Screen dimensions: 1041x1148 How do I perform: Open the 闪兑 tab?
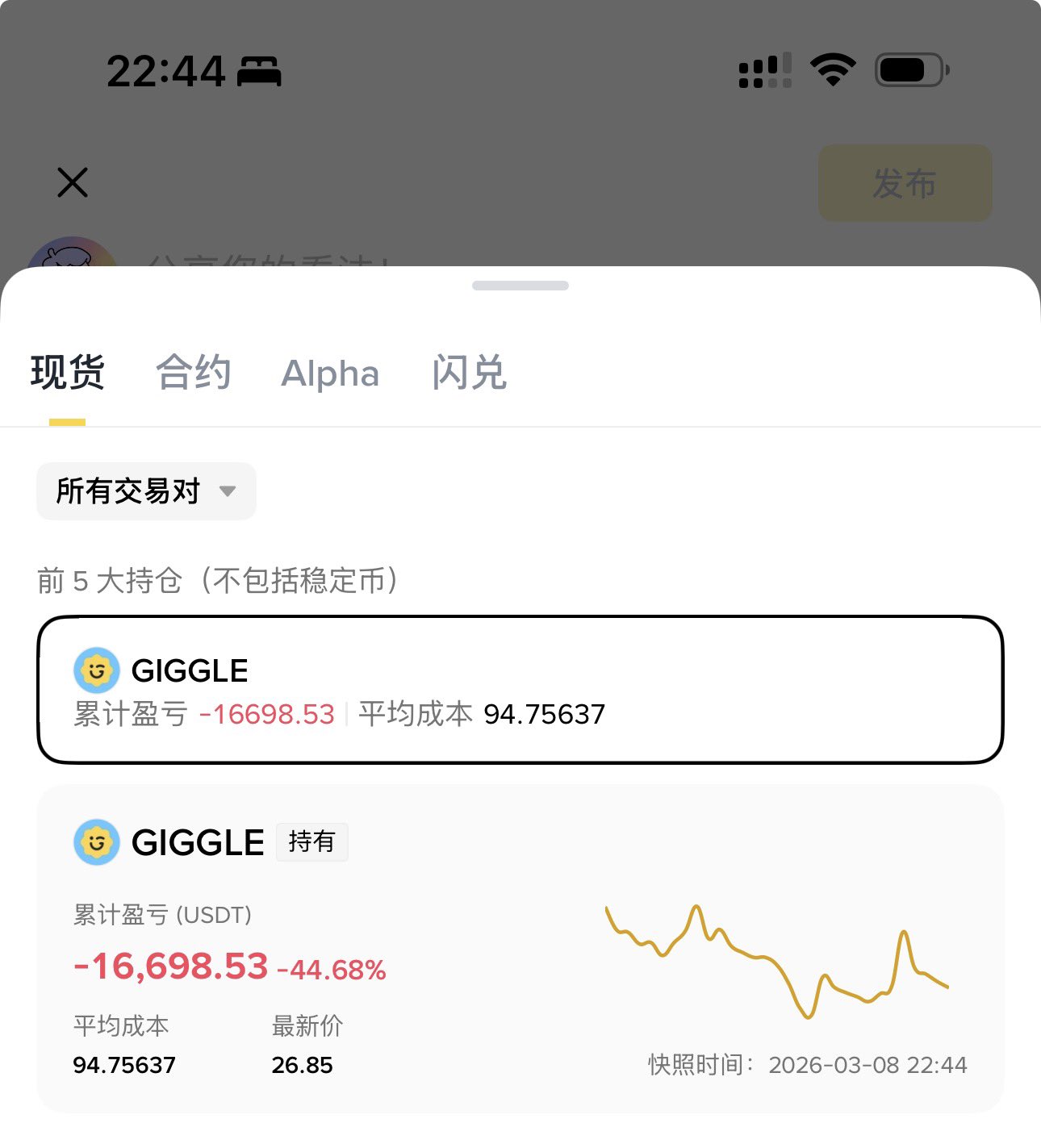click(469, 373)
